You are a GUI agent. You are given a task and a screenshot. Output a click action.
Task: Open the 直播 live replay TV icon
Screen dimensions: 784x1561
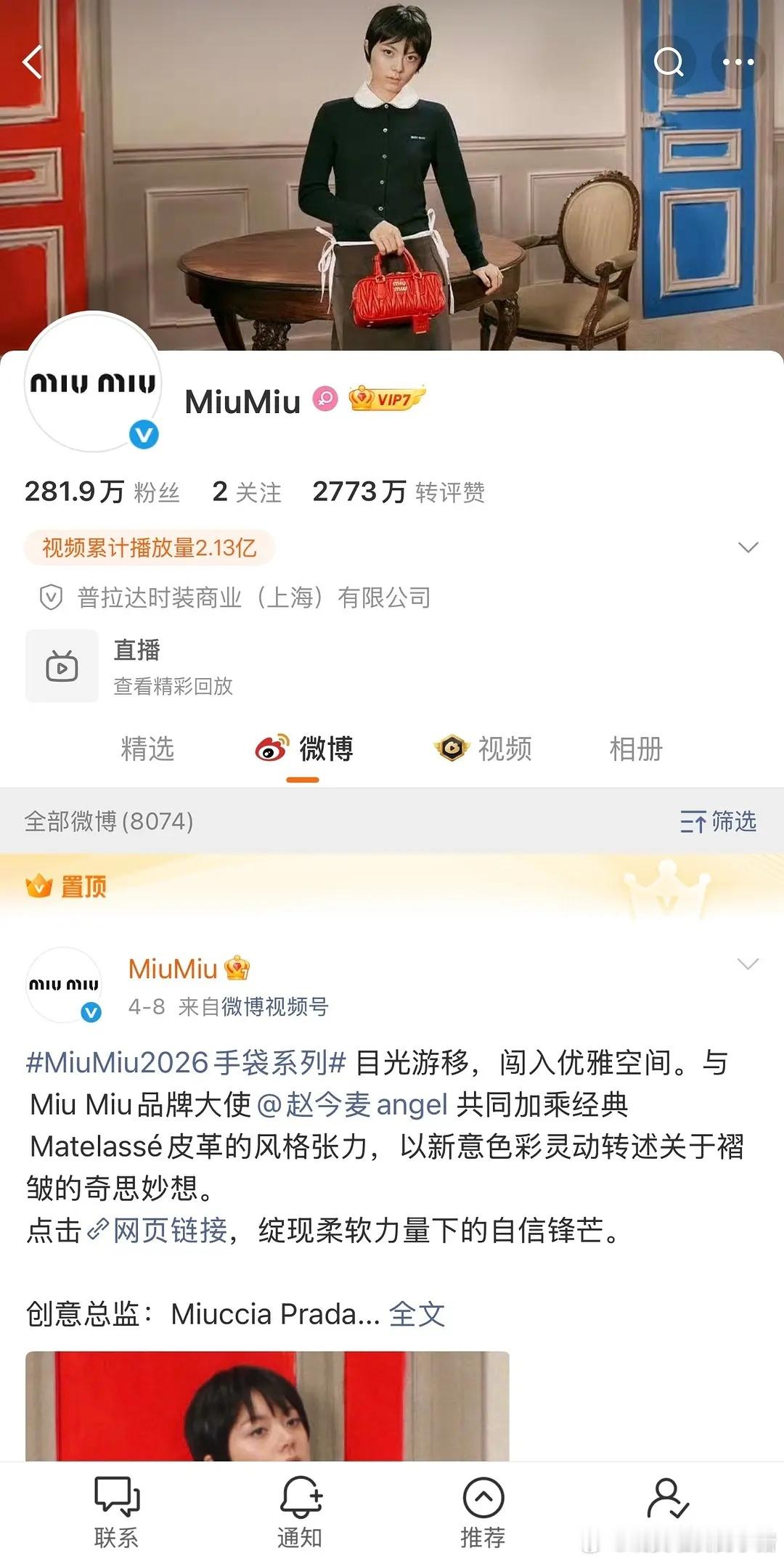point(62,666)
